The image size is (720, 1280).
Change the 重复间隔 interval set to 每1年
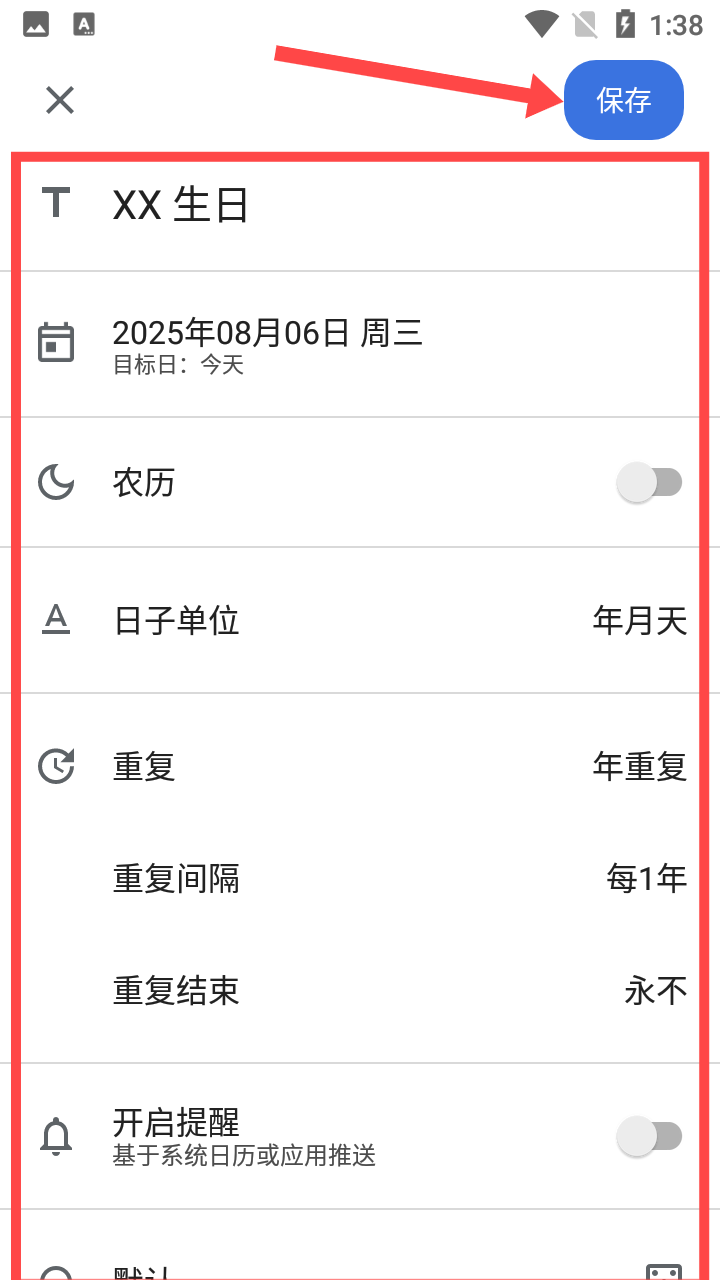400,878
